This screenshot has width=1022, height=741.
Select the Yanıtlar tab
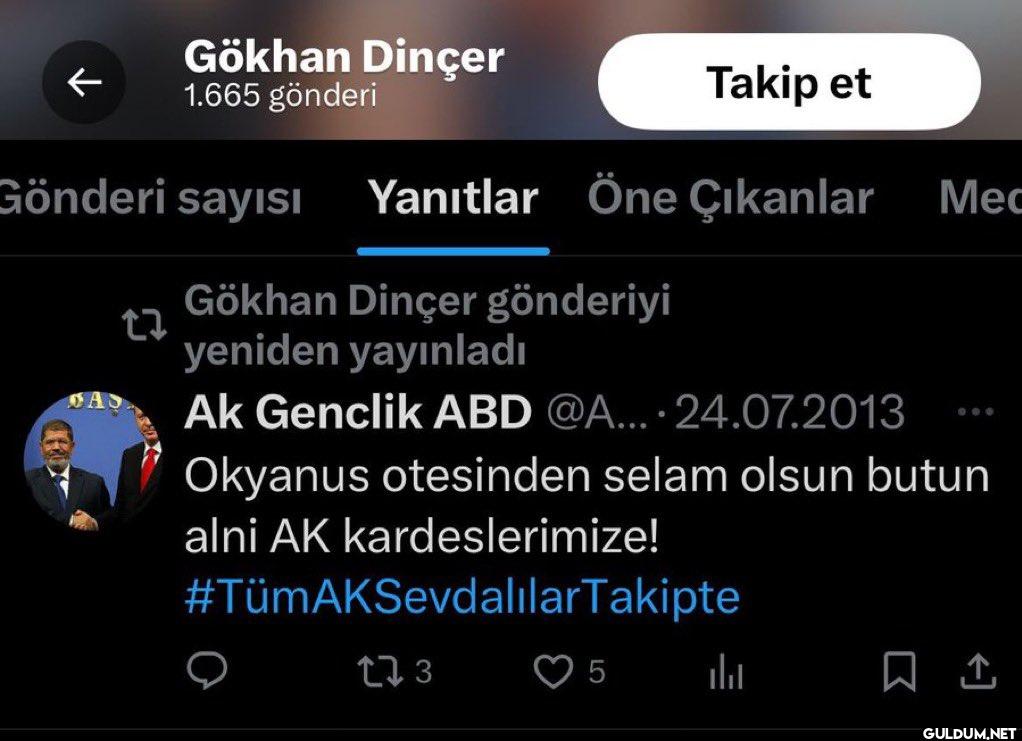tap(453, 198)
